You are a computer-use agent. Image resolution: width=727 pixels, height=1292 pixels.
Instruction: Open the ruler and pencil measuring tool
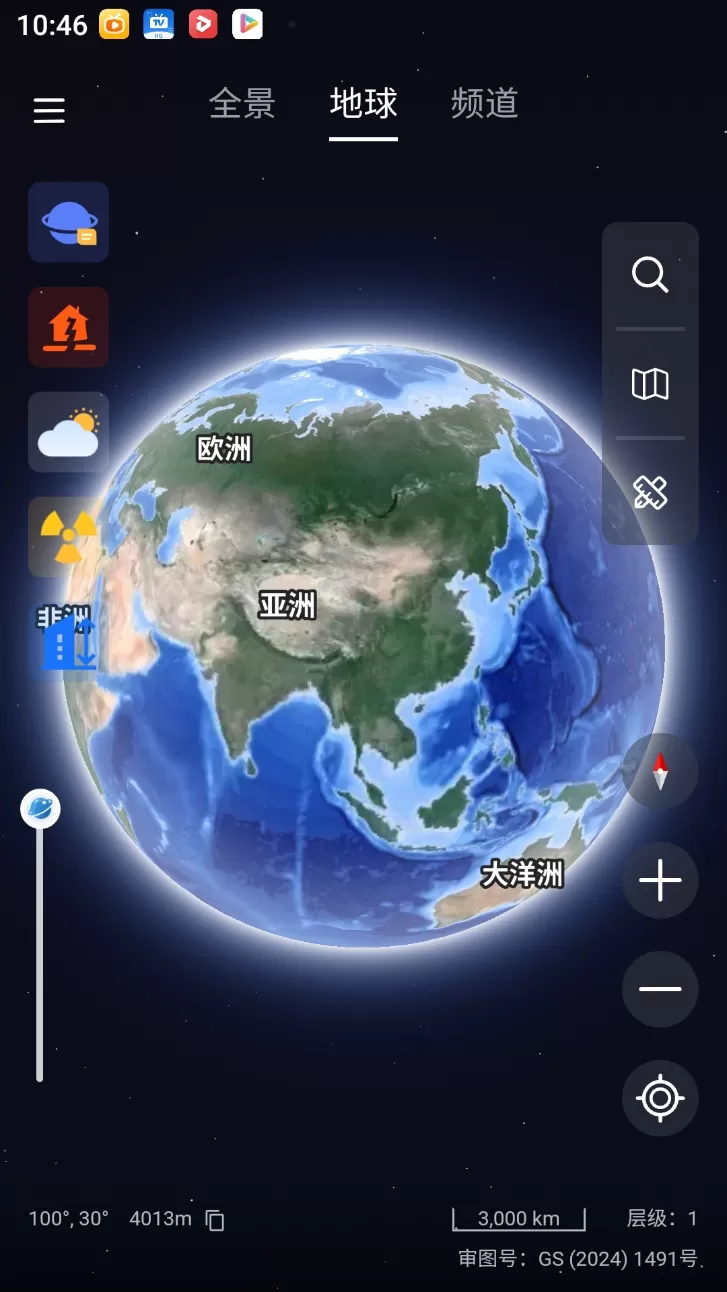(x=650, y=492)
